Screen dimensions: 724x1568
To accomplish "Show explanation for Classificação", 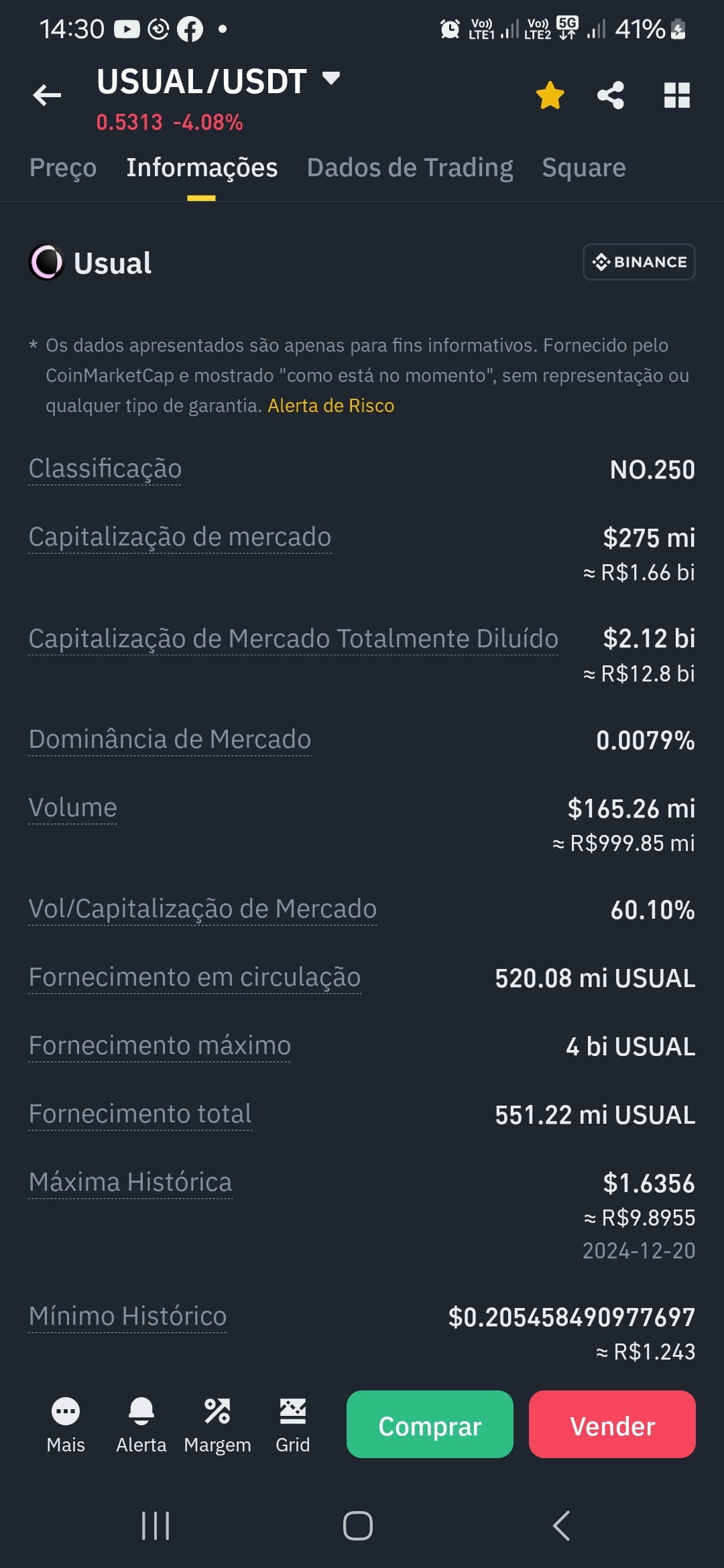I will point(105,468).
